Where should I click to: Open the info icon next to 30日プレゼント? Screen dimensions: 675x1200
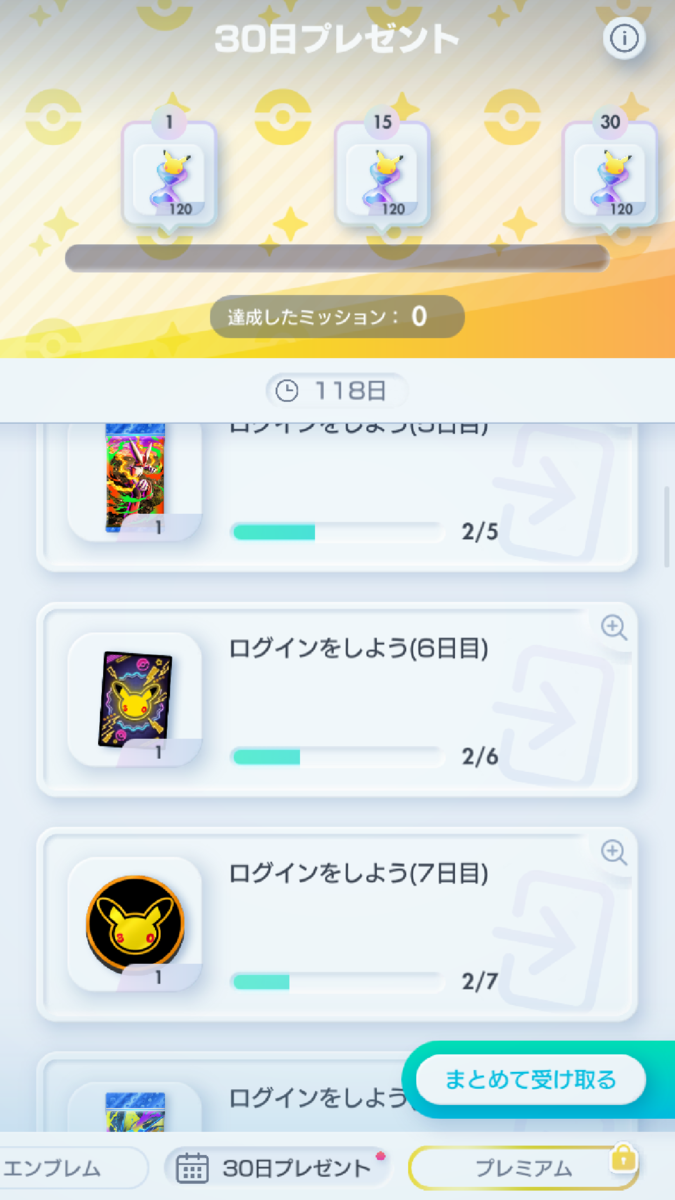tap(623, 39)
